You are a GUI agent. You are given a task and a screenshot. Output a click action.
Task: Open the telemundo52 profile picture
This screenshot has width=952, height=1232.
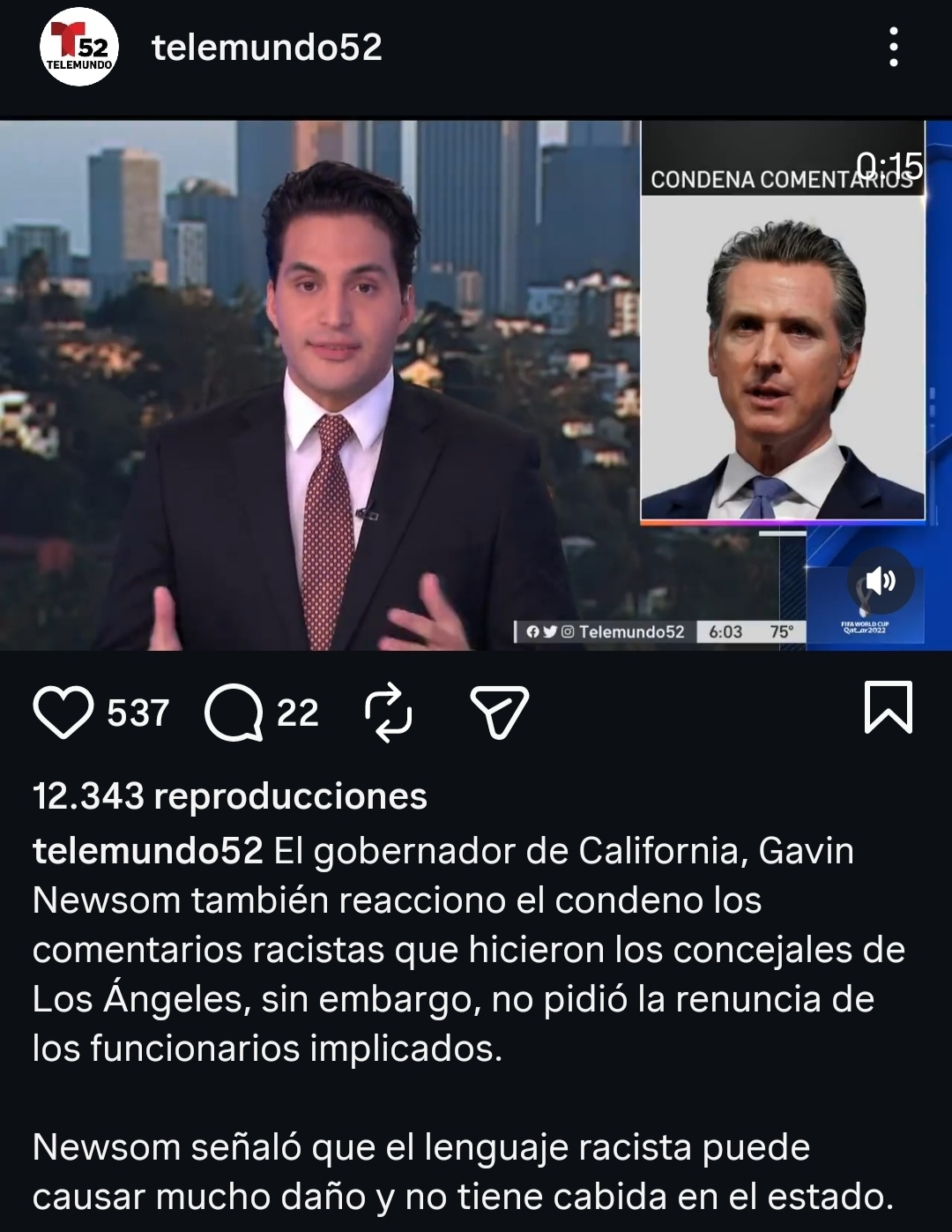[x=78, y=48]
